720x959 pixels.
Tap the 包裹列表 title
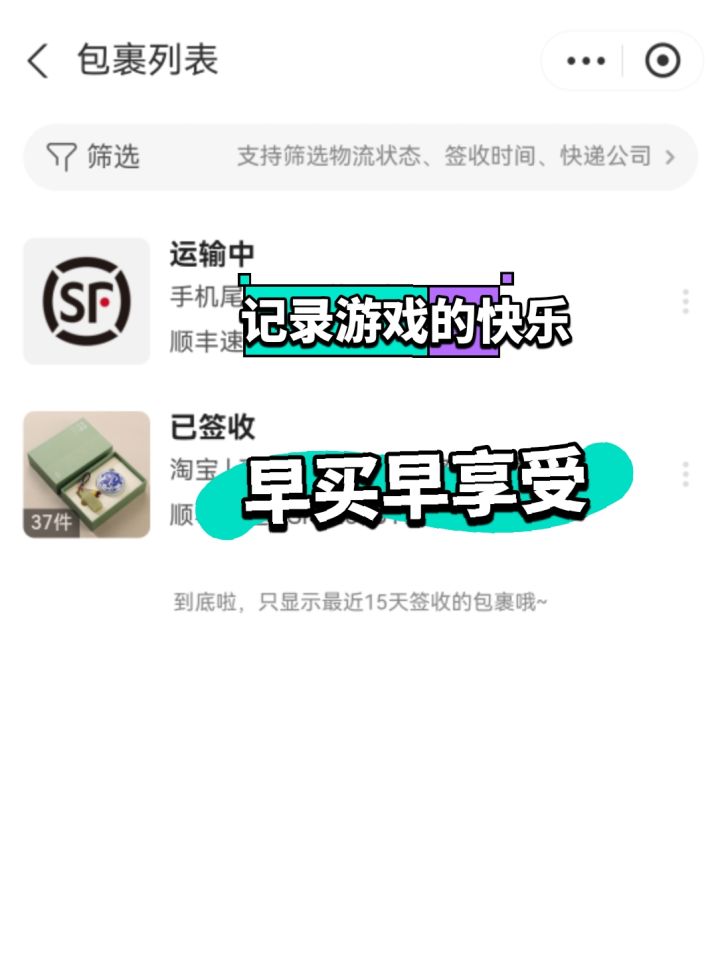pos(147,60)
